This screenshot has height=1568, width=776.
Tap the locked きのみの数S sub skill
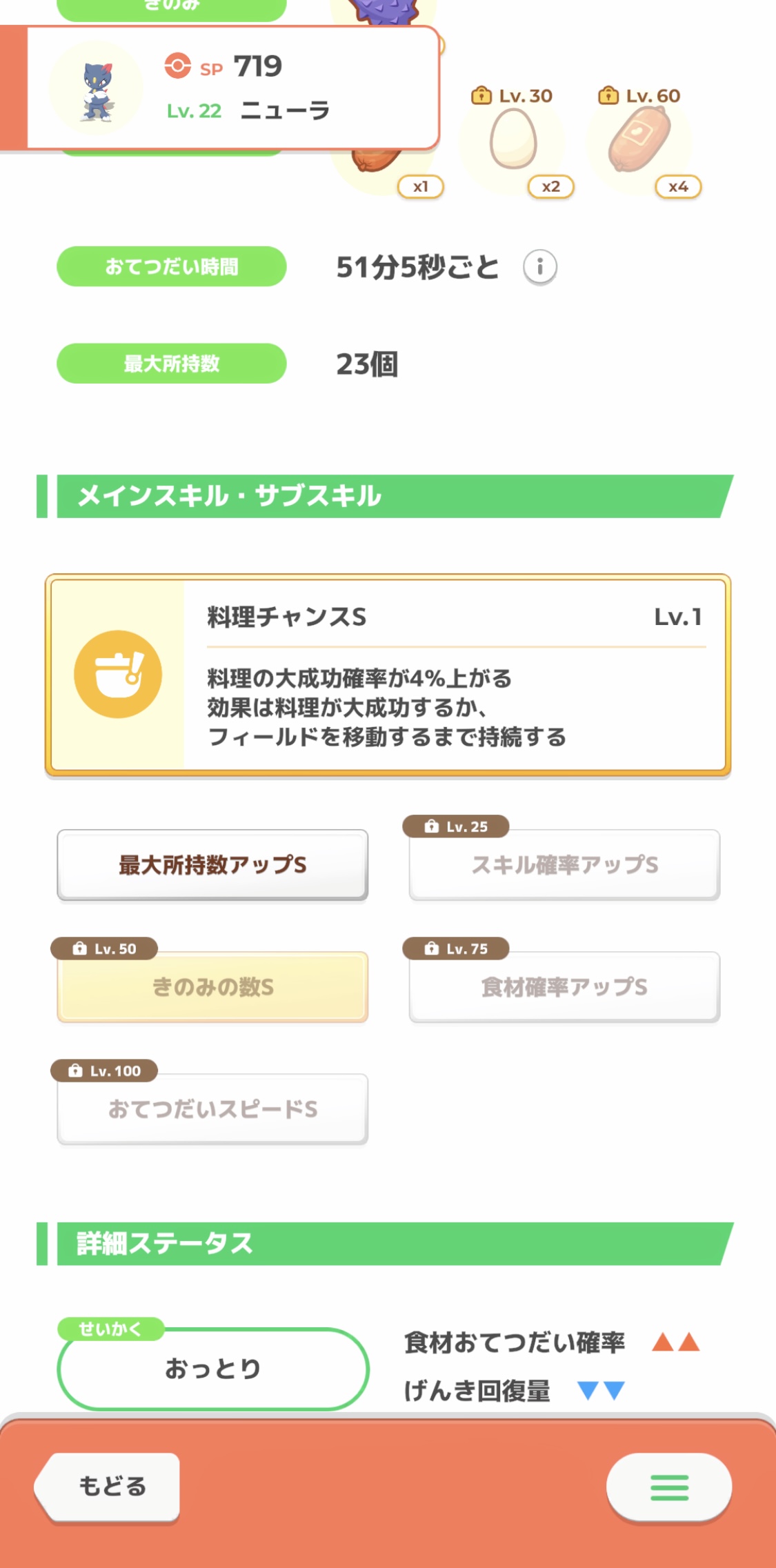(x=212, y=987)
